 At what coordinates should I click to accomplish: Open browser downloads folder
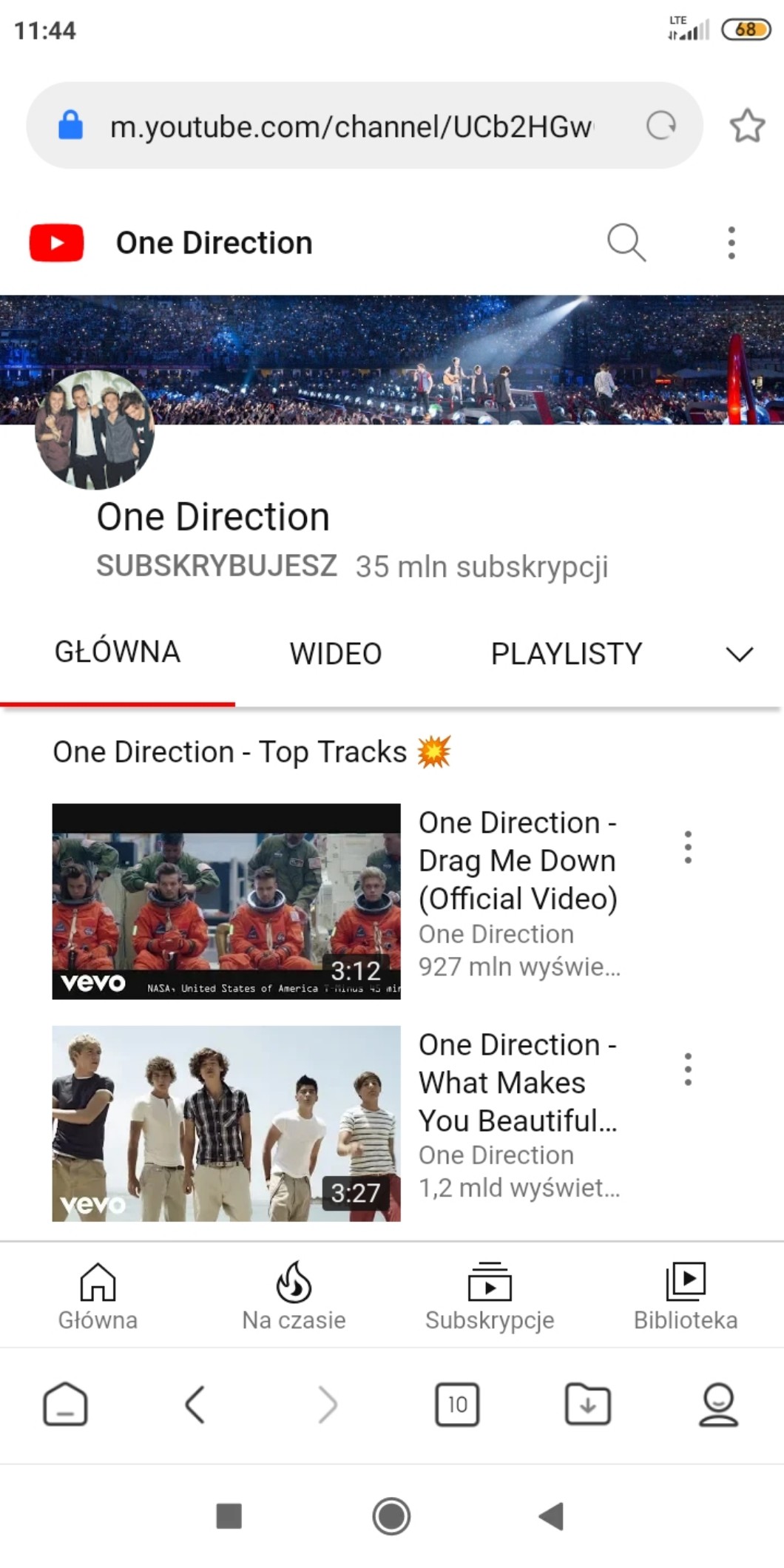click(x=587, y=1404)
